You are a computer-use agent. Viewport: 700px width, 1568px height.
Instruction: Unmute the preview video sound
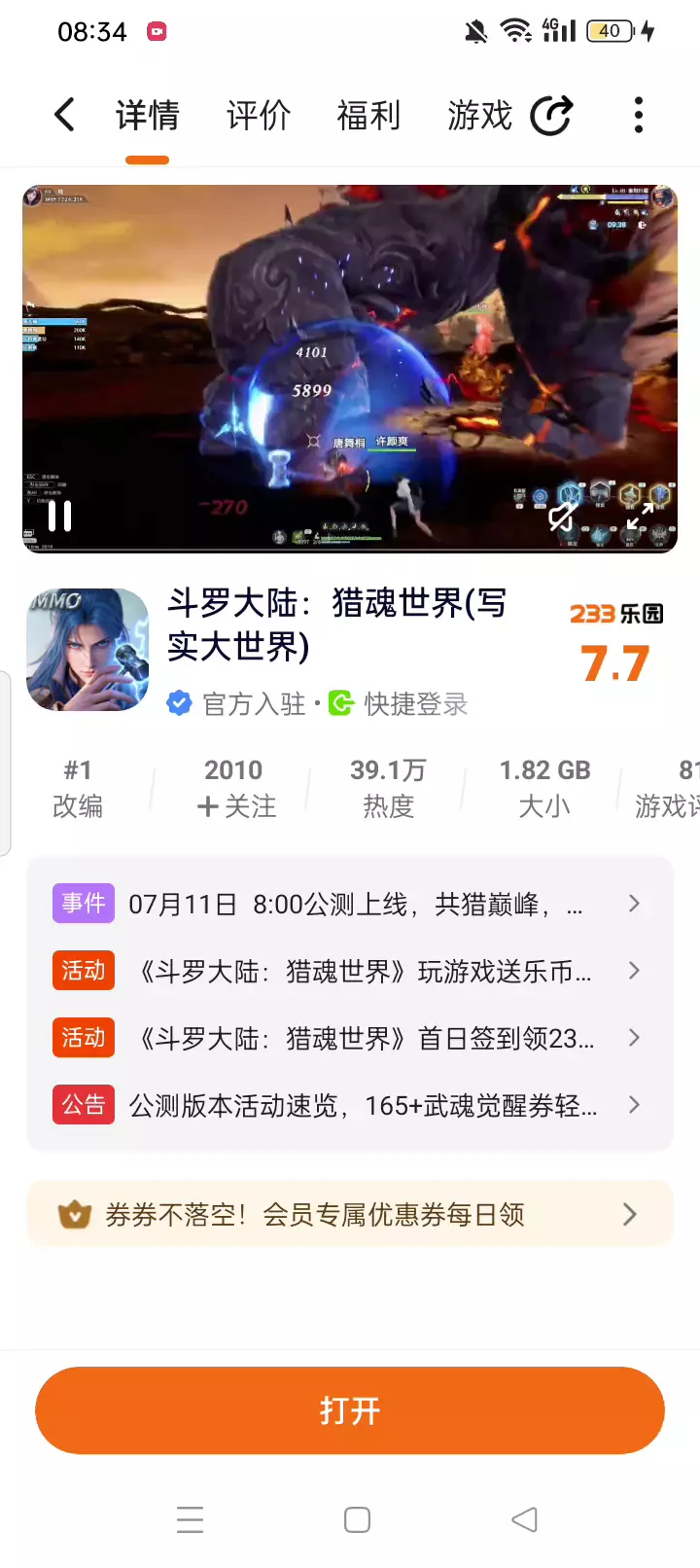pyautogui.click(x=563, y=517)
